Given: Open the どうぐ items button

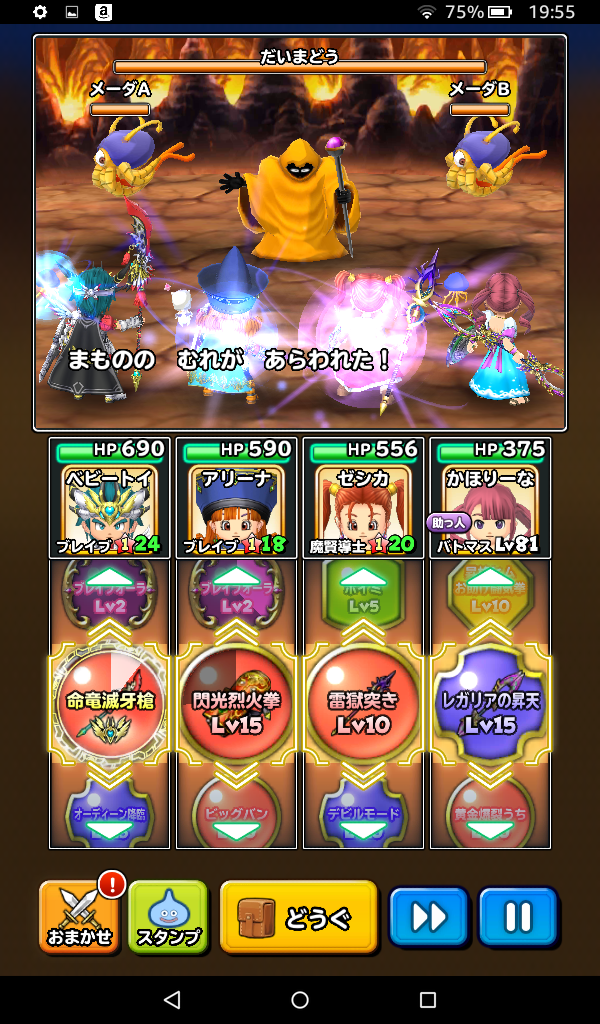Looking at the screenshot, I should (x=298, y=915).
